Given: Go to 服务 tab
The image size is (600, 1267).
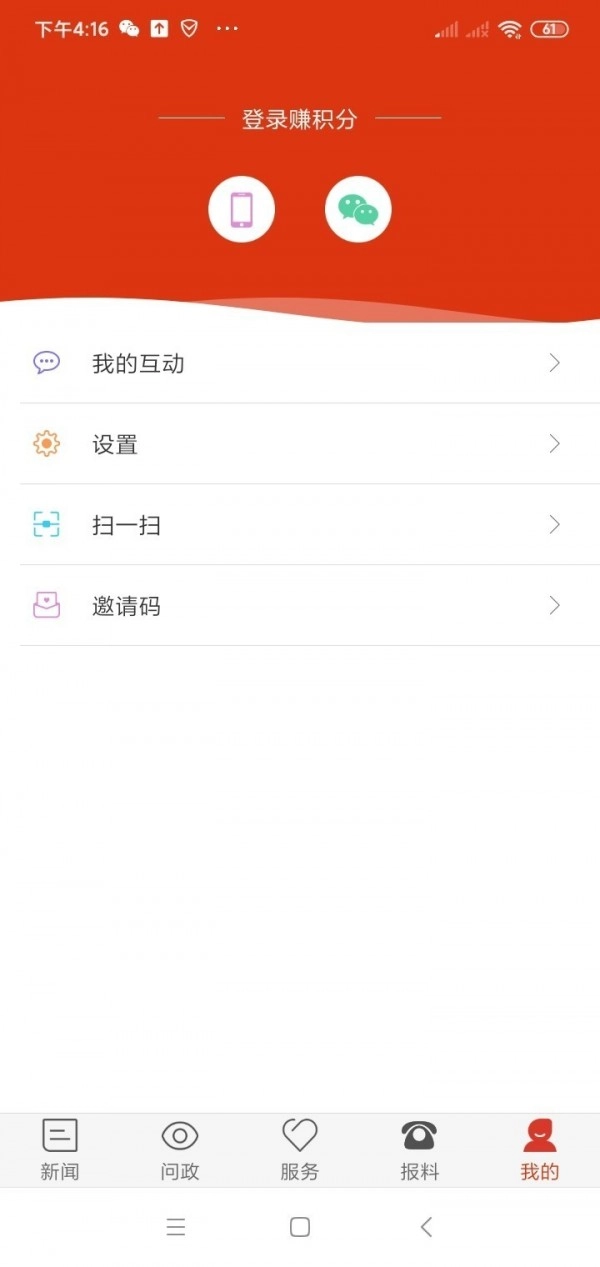Looking at the screenshot, I should (300, 1150).
